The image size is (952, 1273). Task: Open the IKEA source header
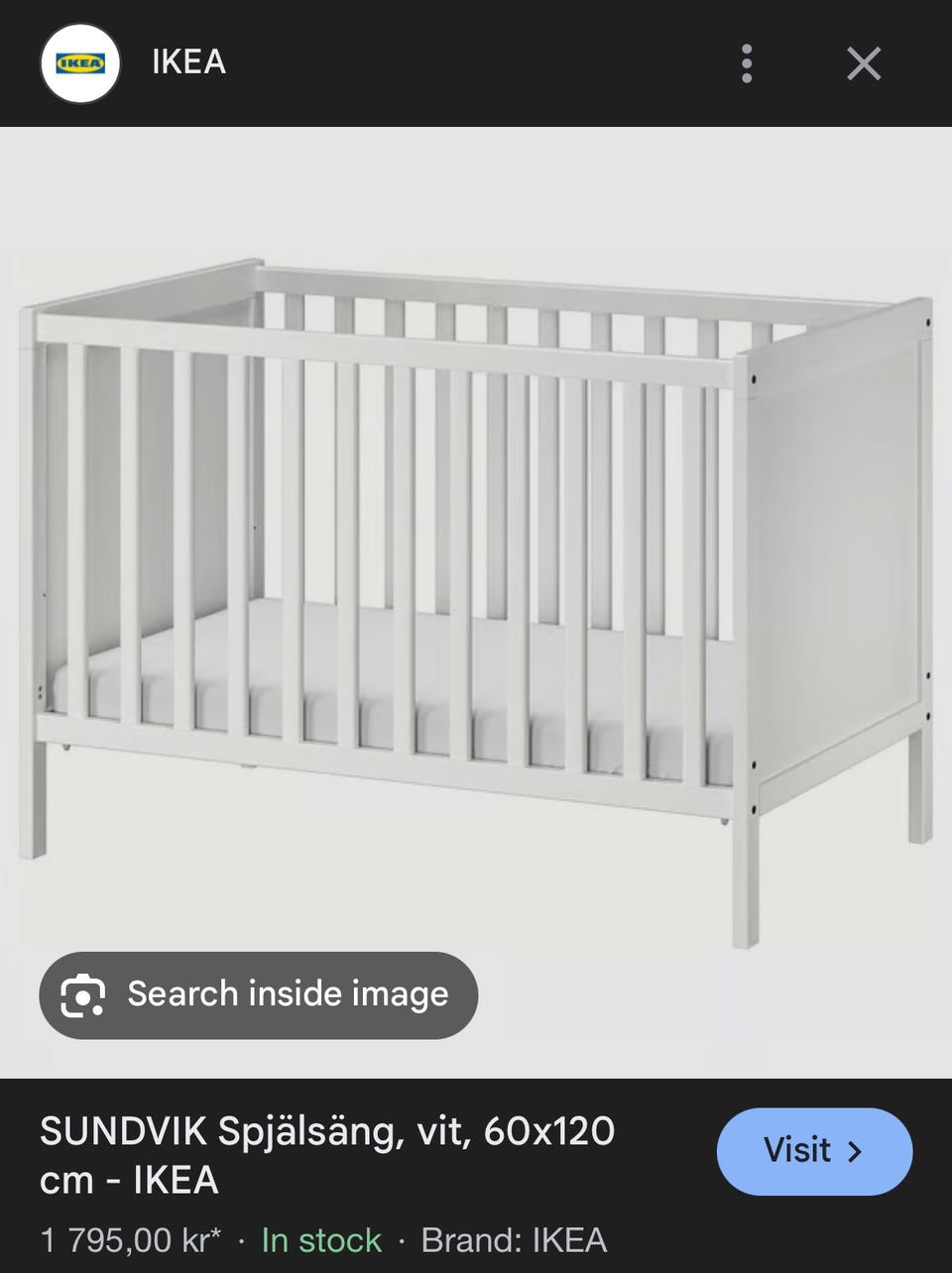tap(187, 61)
